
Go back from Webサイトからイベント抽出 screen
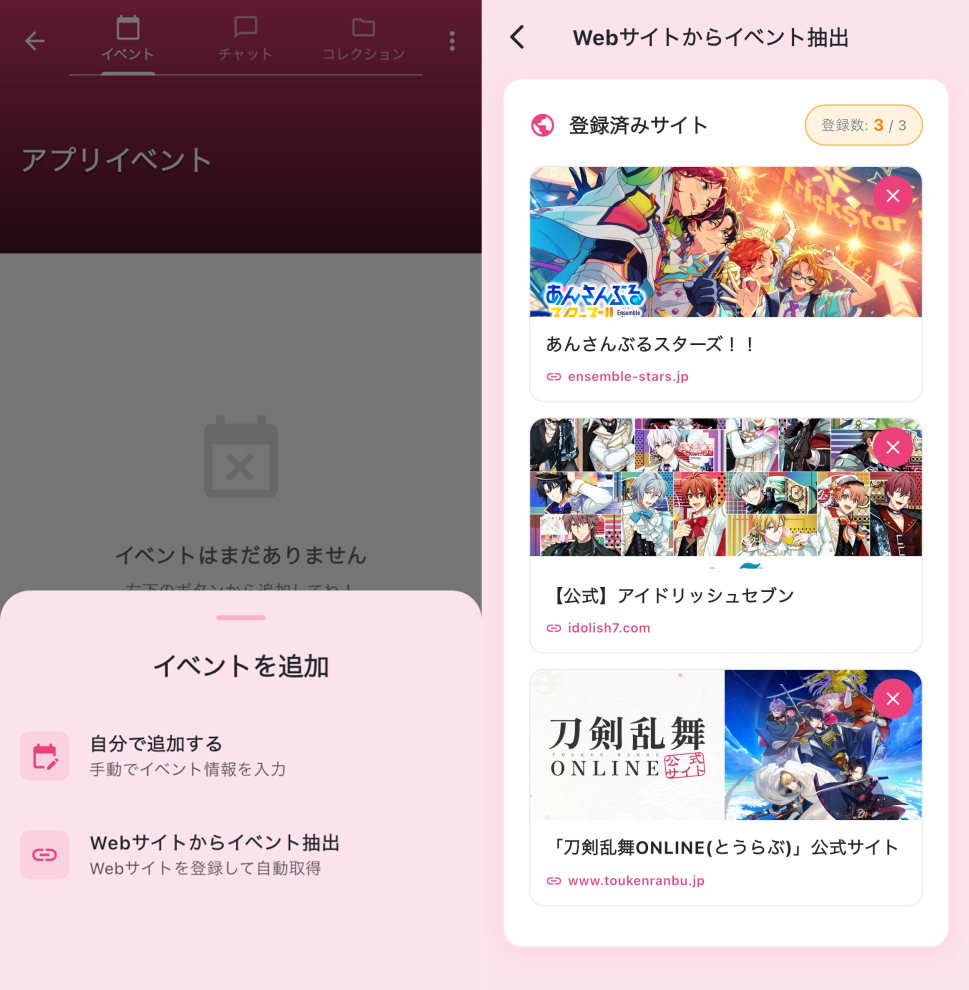coord(517,38)
